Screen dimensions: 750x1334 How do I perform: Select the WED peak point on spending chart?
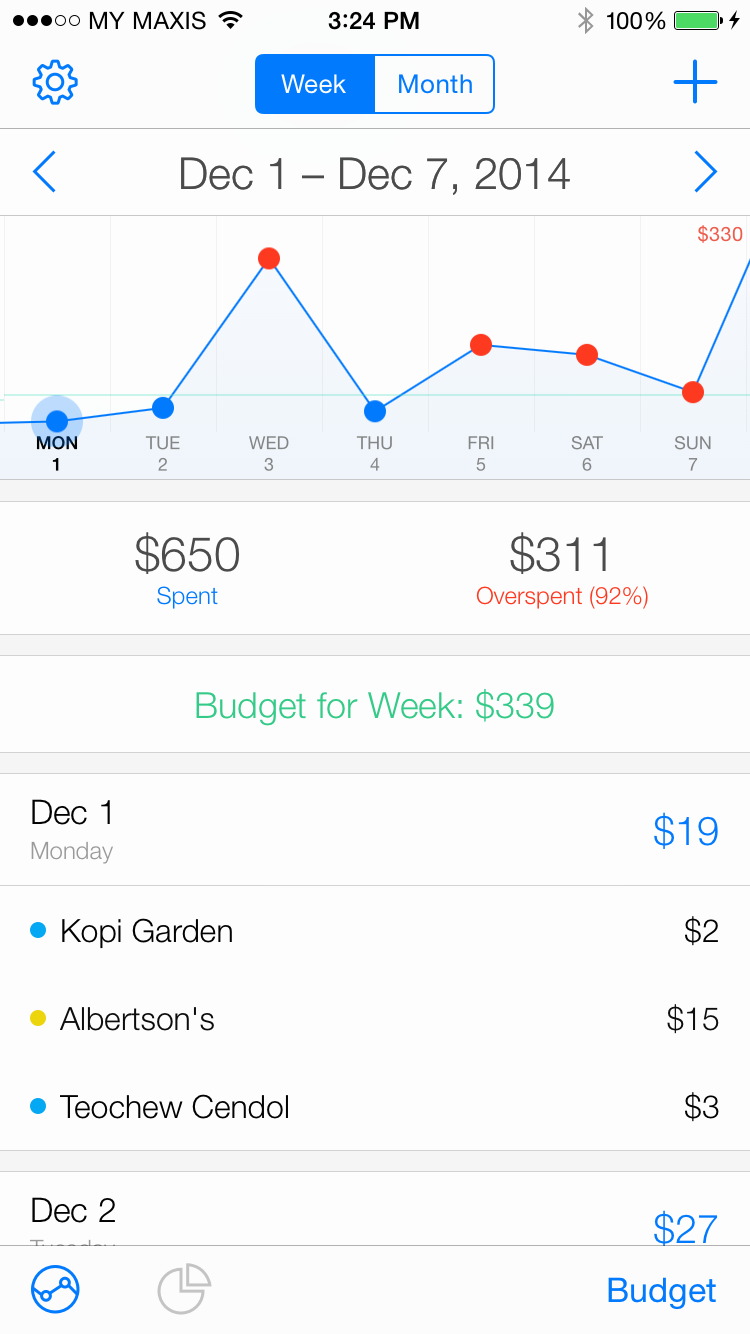pyautogui.click(x=268, y=258)
